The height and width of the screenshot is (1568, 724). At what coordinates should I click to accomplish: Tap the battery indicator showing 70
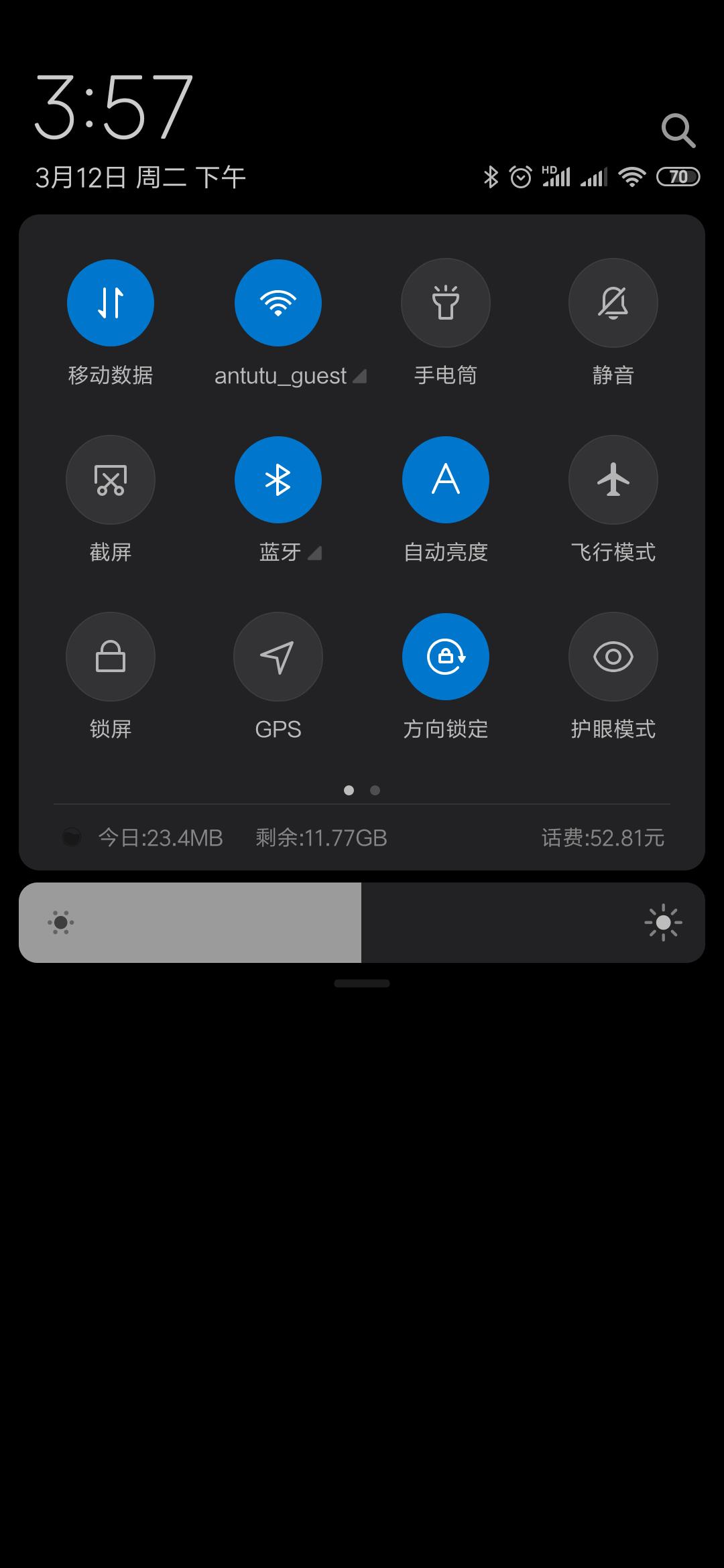678,176
